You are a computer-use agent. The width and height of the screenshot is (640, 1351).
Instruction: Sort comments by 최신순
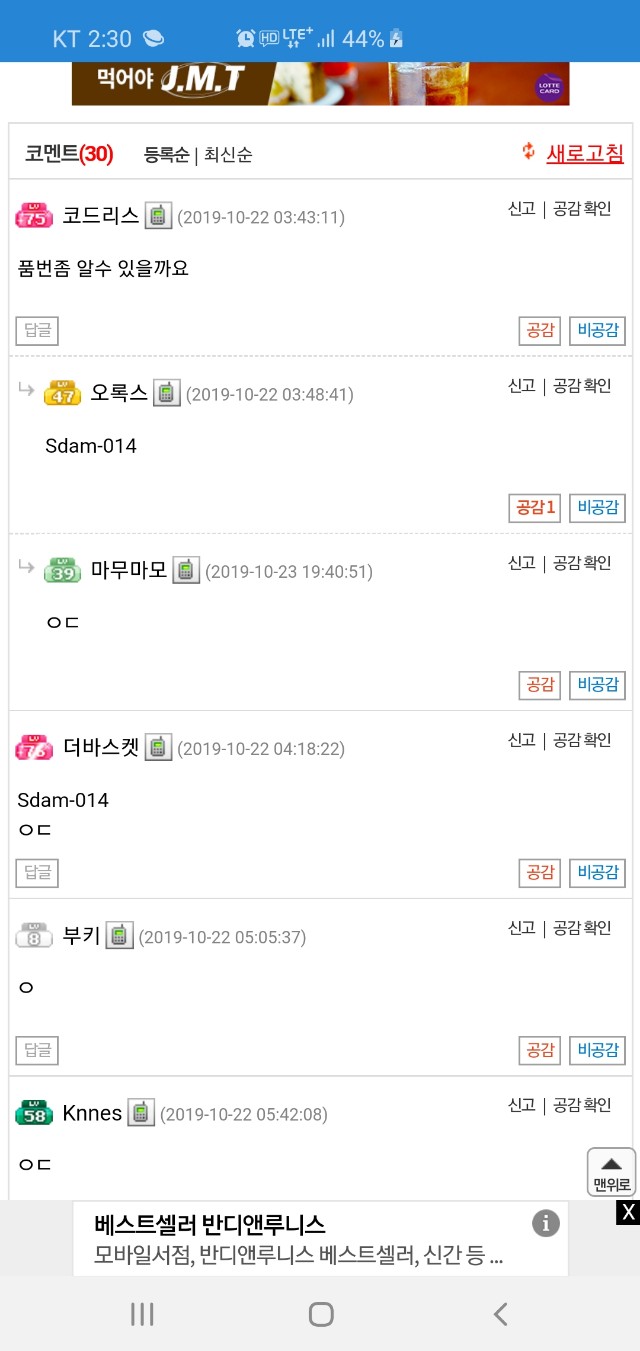[x=228, y=155]
